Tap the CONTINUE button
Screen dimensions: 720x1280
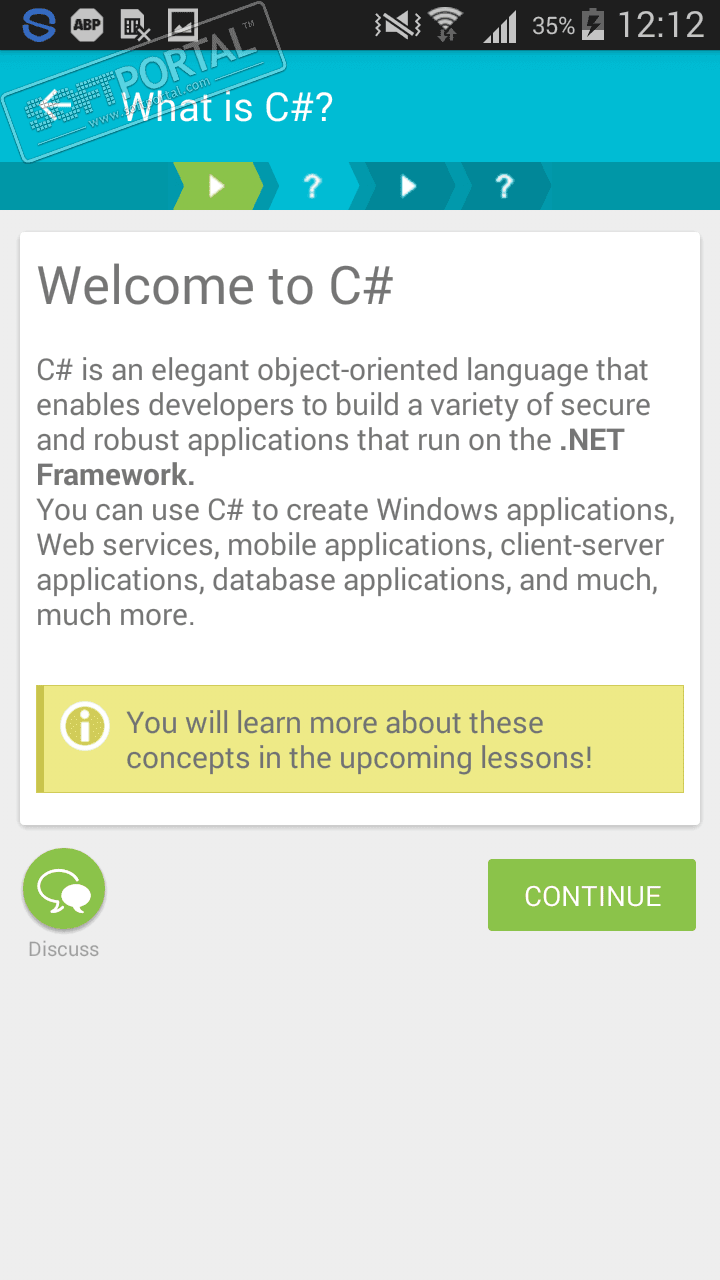[592, 895]
